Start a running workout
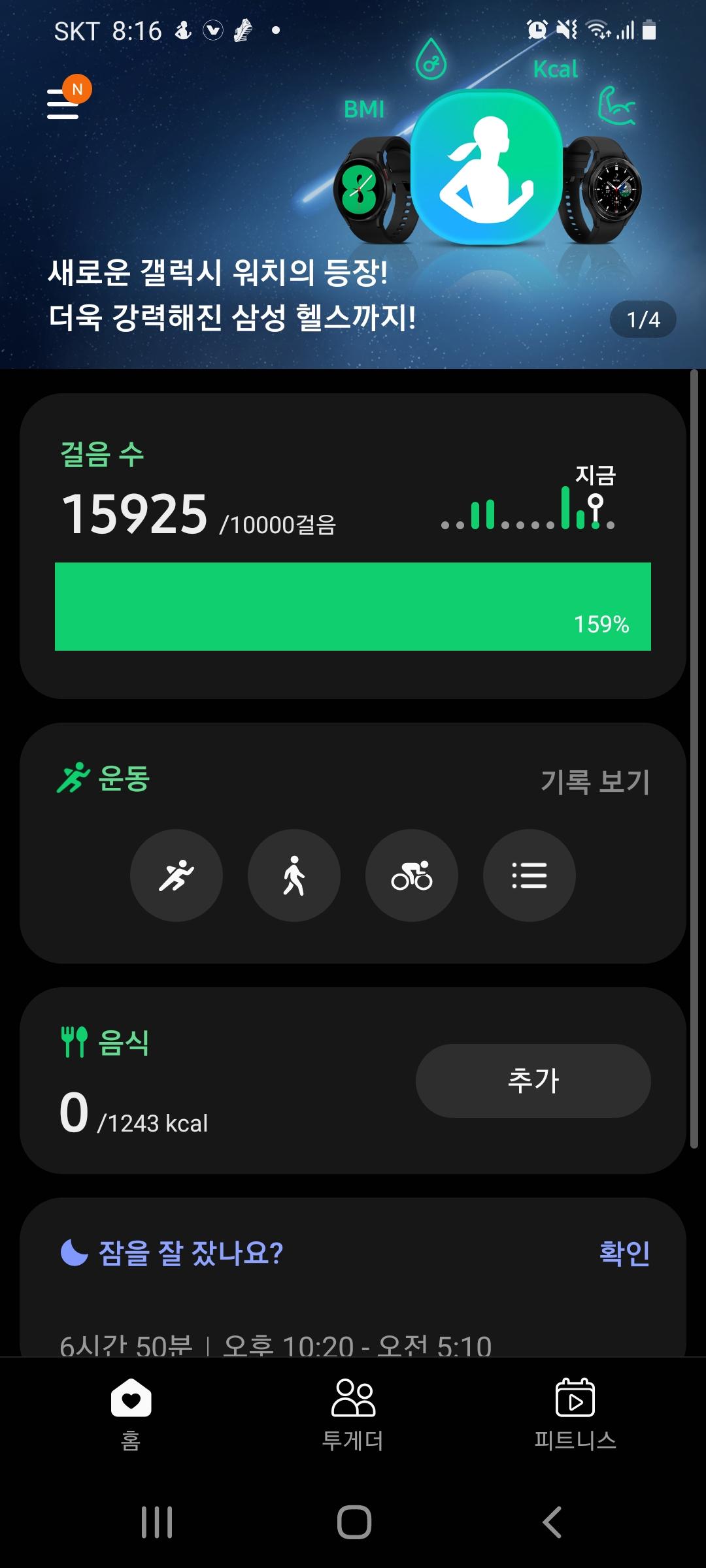Screen dimensions: 706x1568 [176, 875]
